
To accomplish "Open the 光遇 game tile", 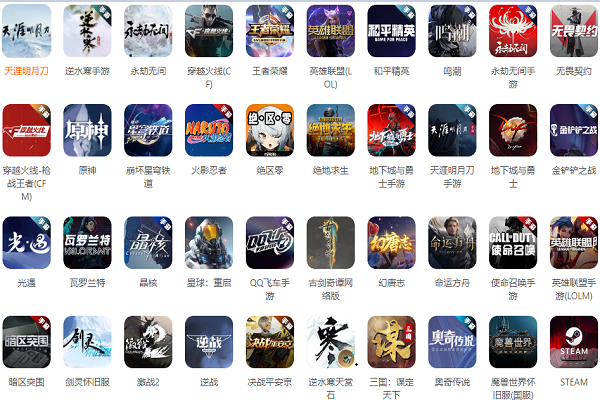I will tap(26, 241).
